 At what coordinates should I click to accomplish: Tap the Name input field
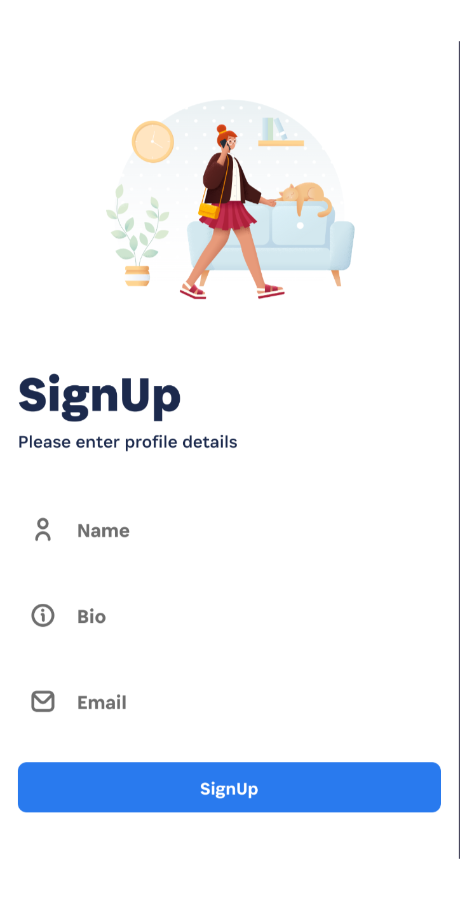coord(229,530)
